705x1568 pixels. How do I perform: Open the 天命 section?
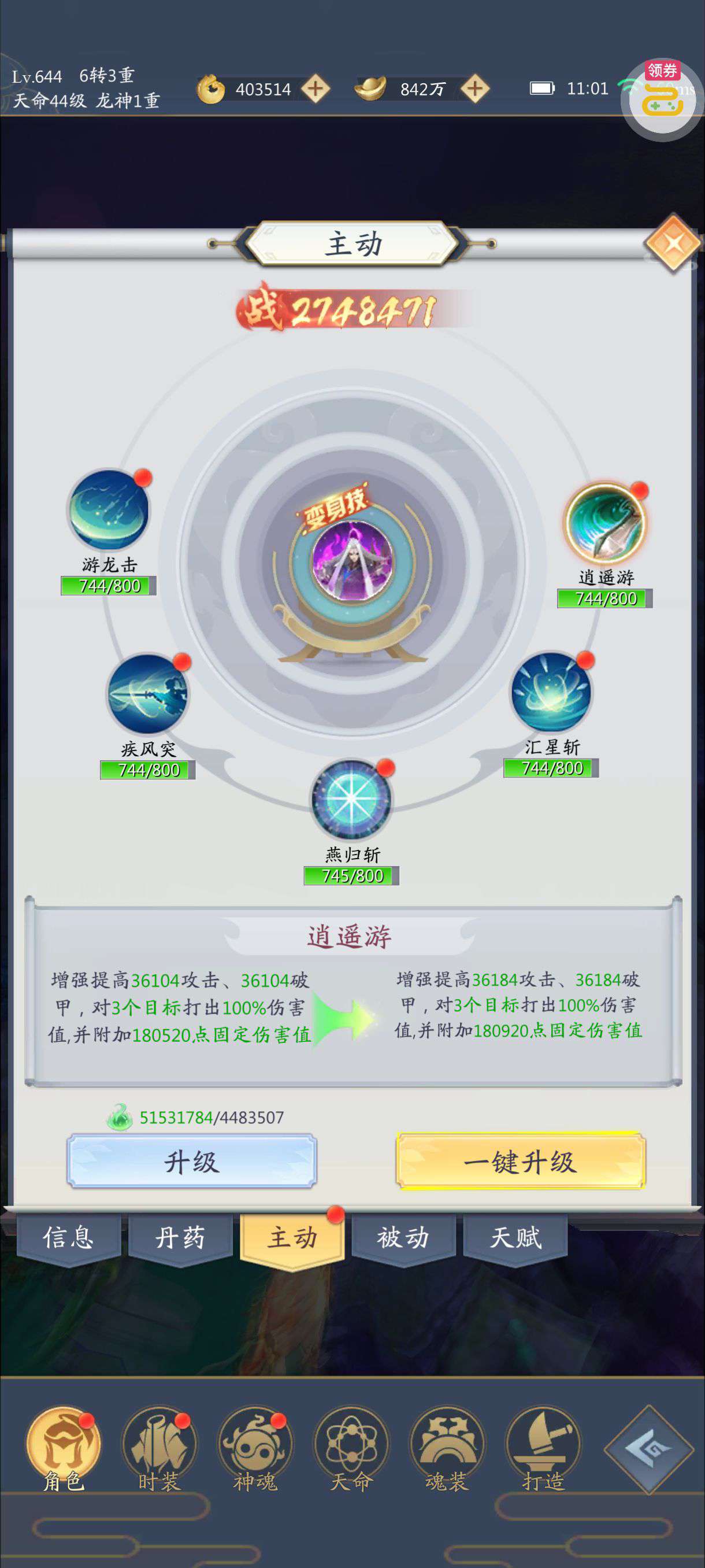click(x=351, y=1449)
